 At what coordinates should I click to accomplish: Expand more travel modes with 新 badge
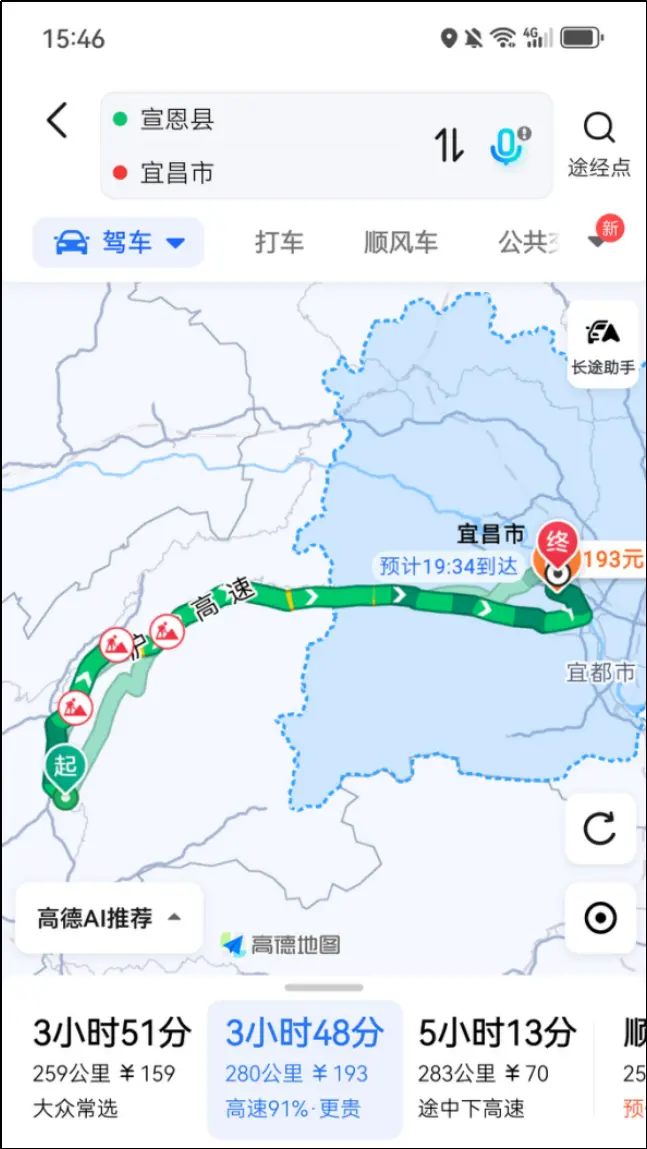click(x=602, y=238)
